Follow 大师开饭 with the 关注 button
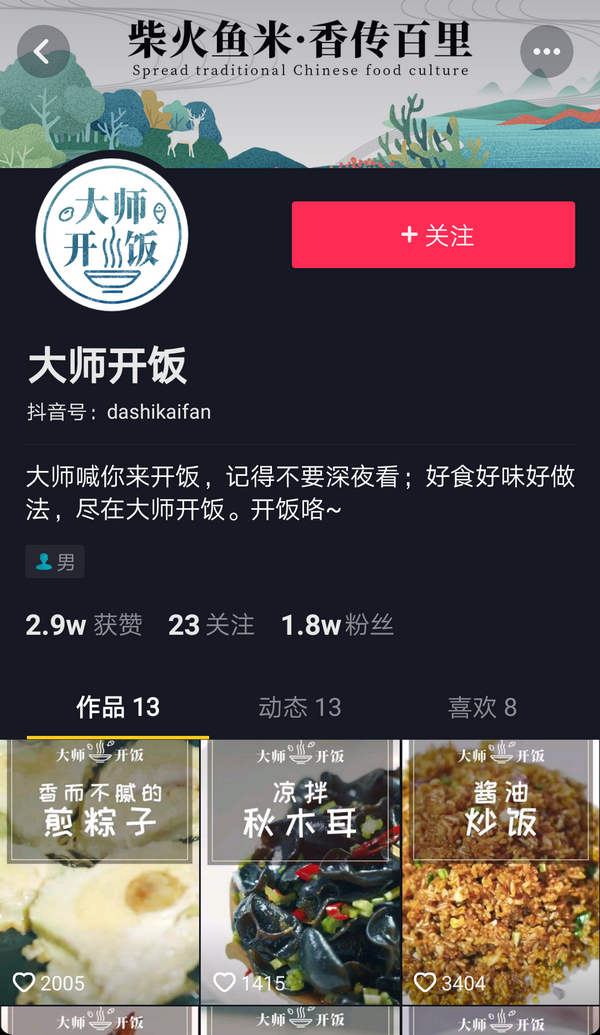Screen dimensions: 600x1035 tap(433, 235)
